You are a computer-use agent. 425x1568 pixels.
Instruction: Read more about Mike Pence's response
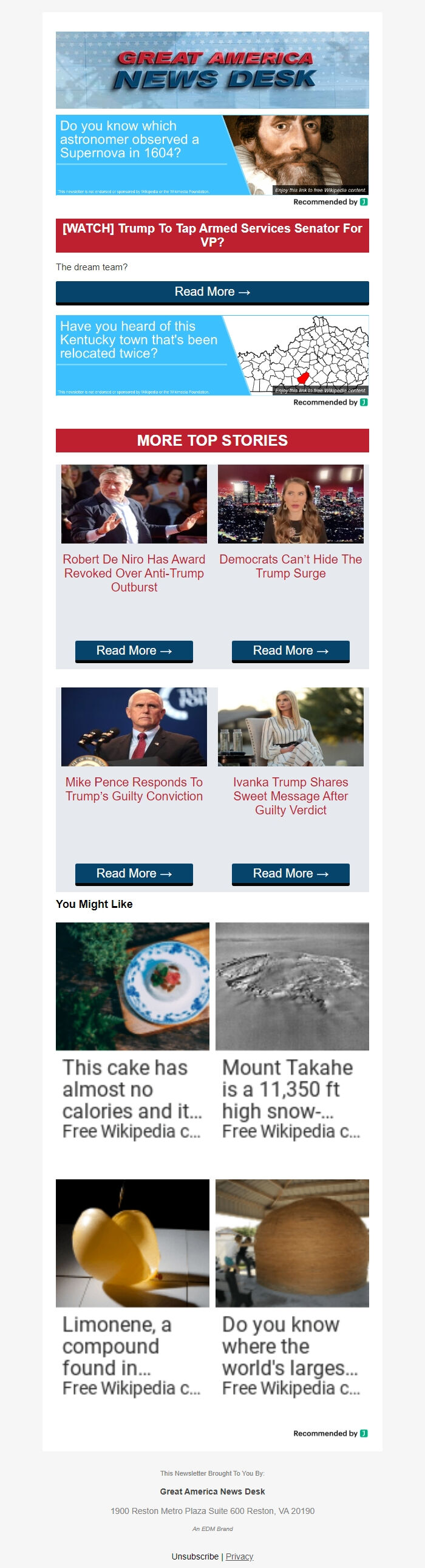tap(134, 873)
